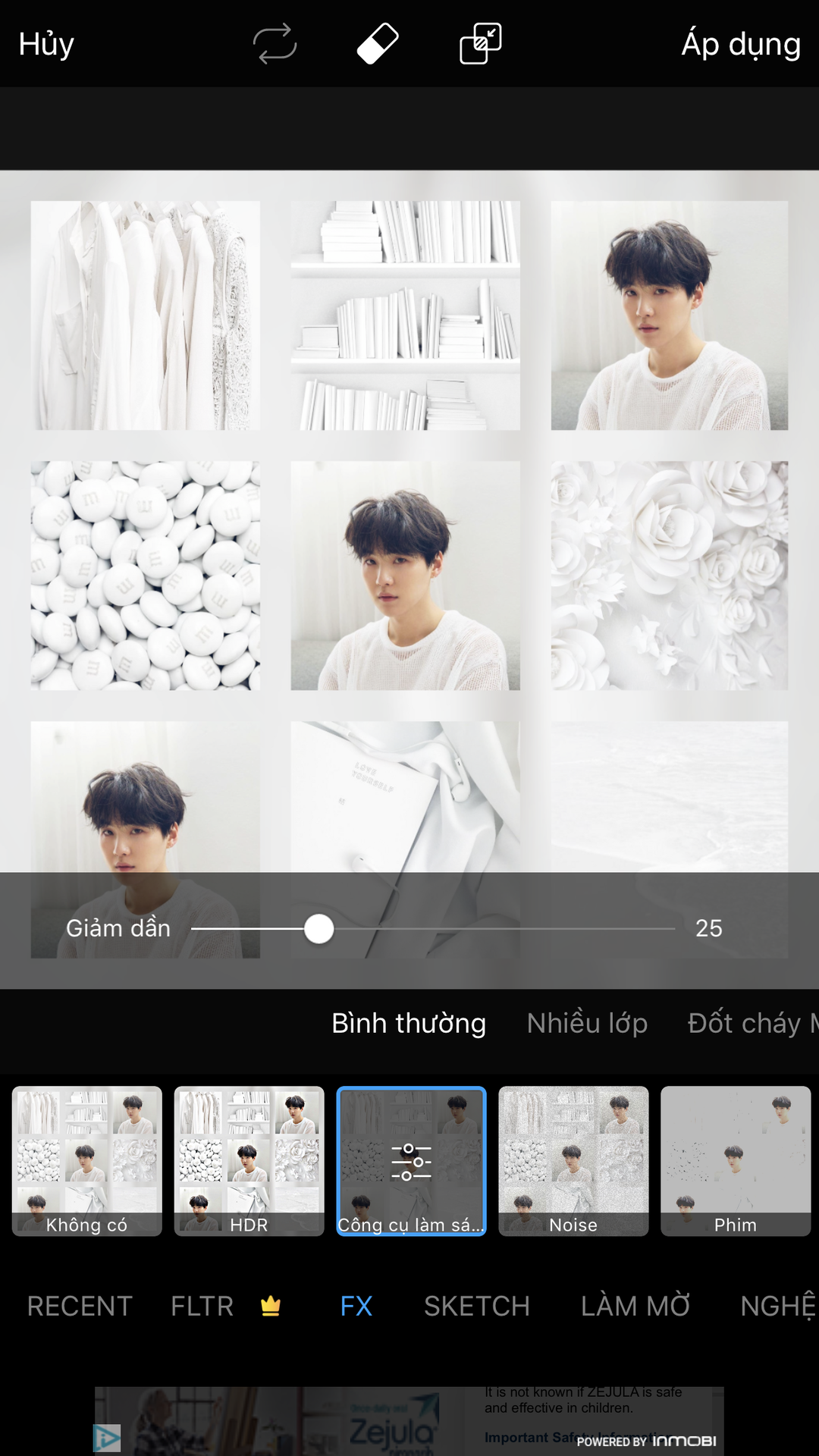This screenshot has width=819, height=1456.
Task: Open the compare layers icon
Action: pos(481,44)
